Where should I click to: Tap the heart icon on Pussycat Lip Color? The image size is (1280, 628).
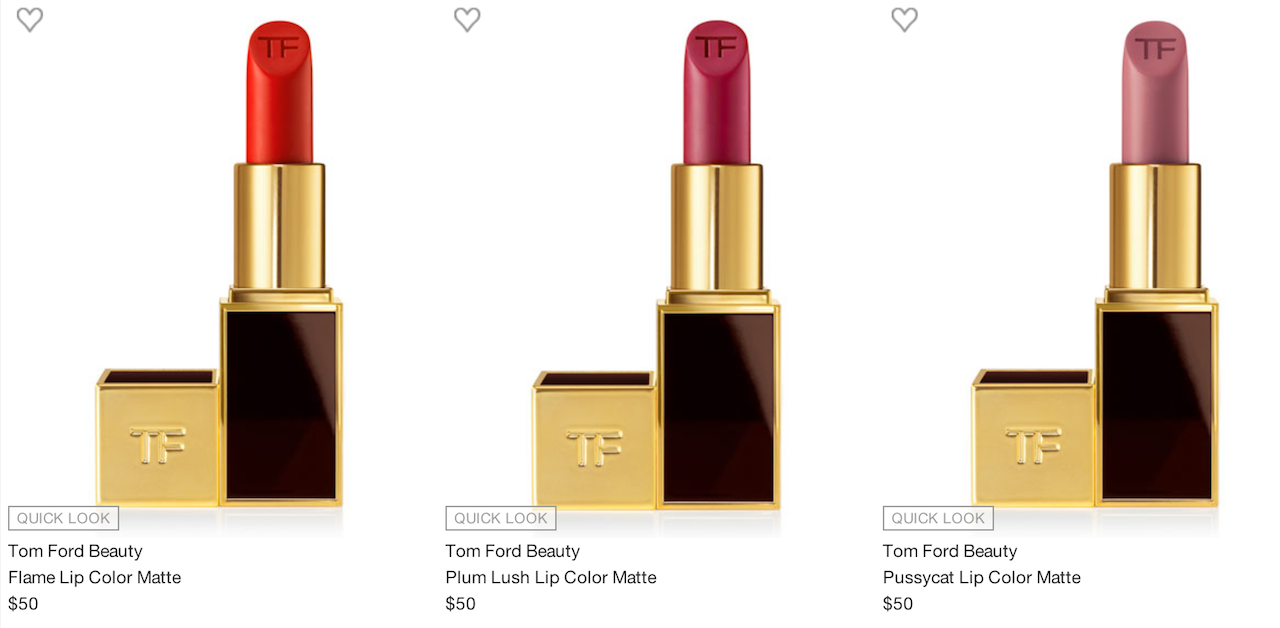pos(904,19)
